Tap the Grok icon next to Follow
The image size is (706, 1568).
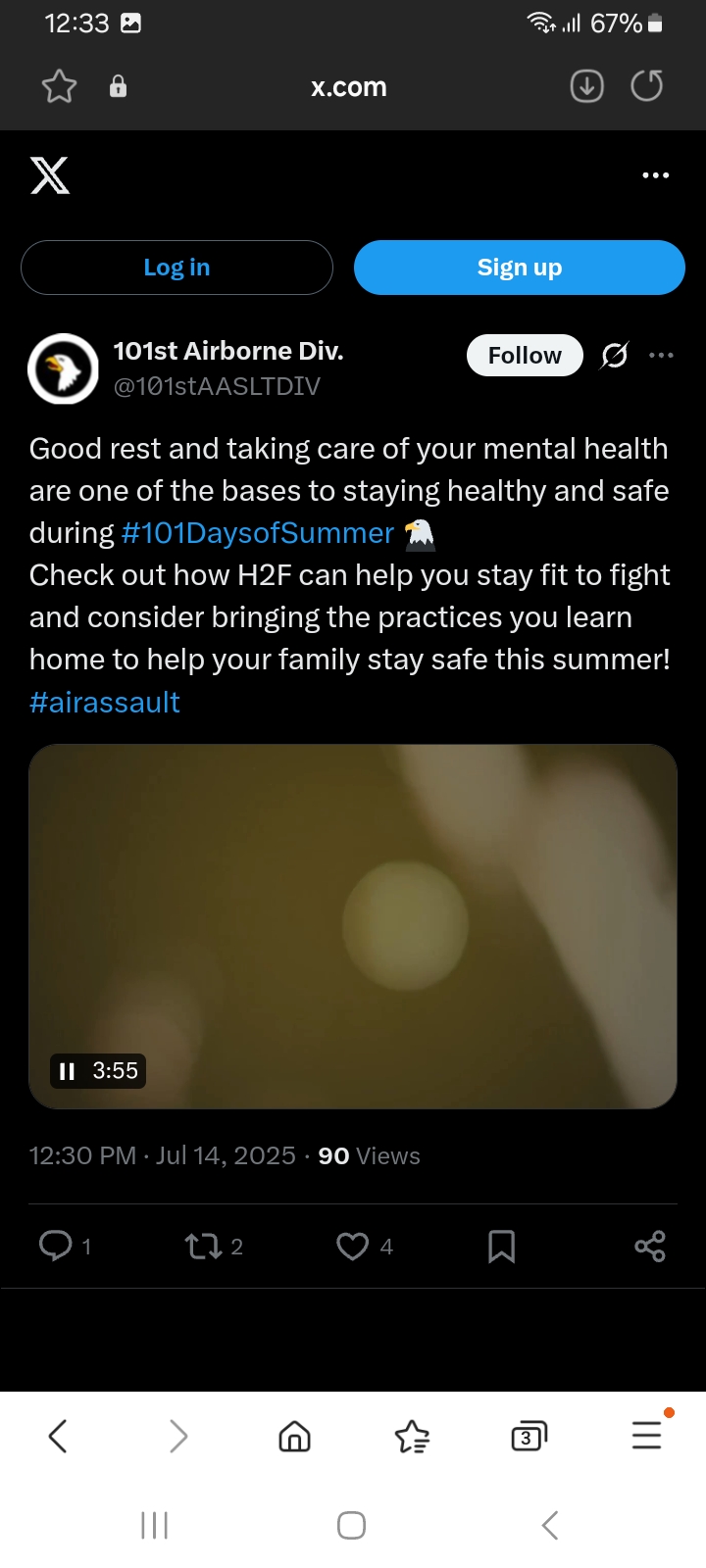(615, 355)
